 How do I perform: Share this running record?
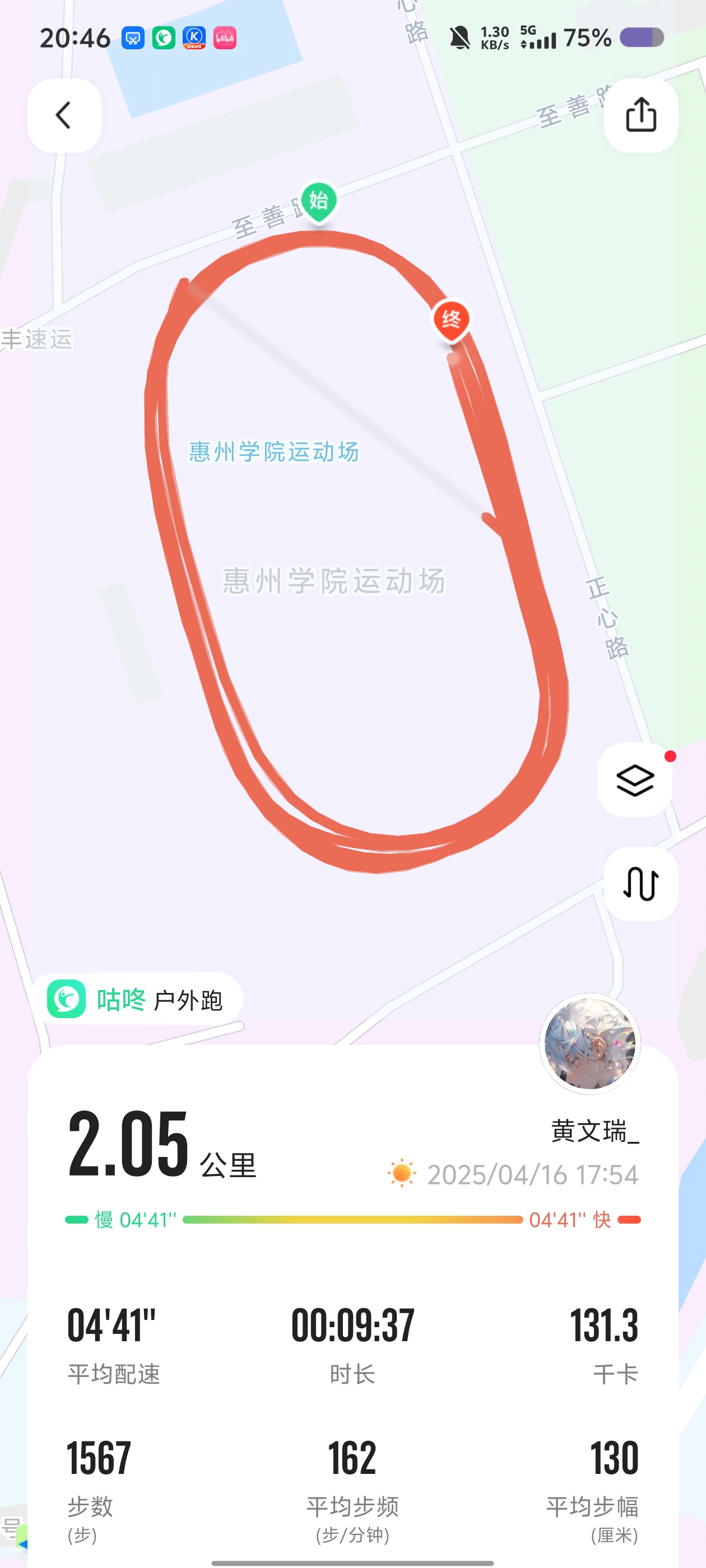coord(641,115)
